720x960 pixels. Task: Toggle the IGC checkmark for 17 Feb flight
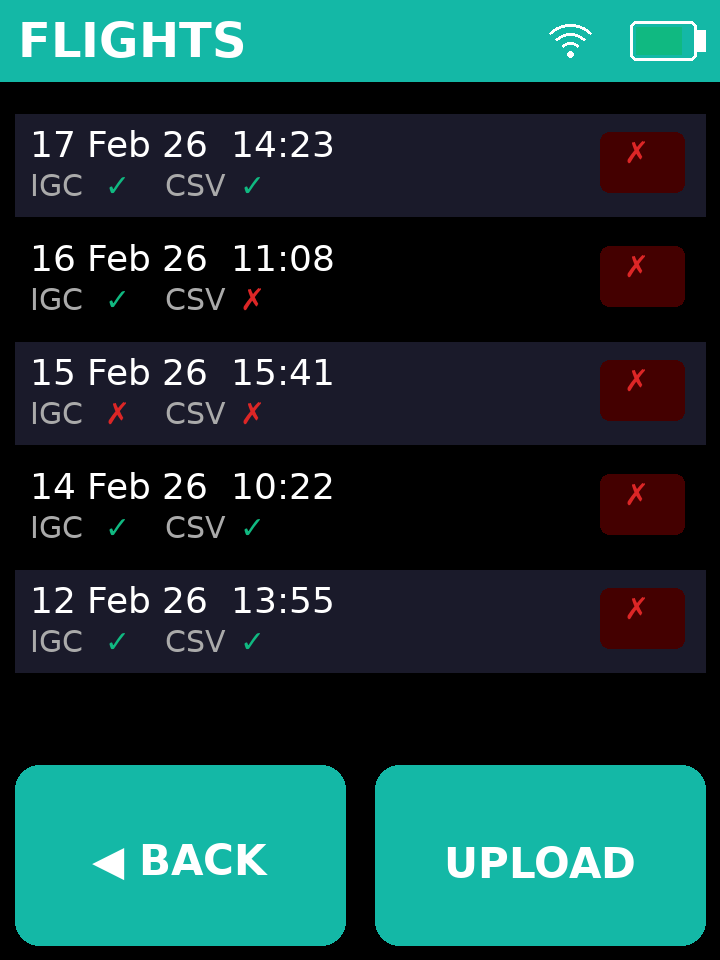[115, 185]
